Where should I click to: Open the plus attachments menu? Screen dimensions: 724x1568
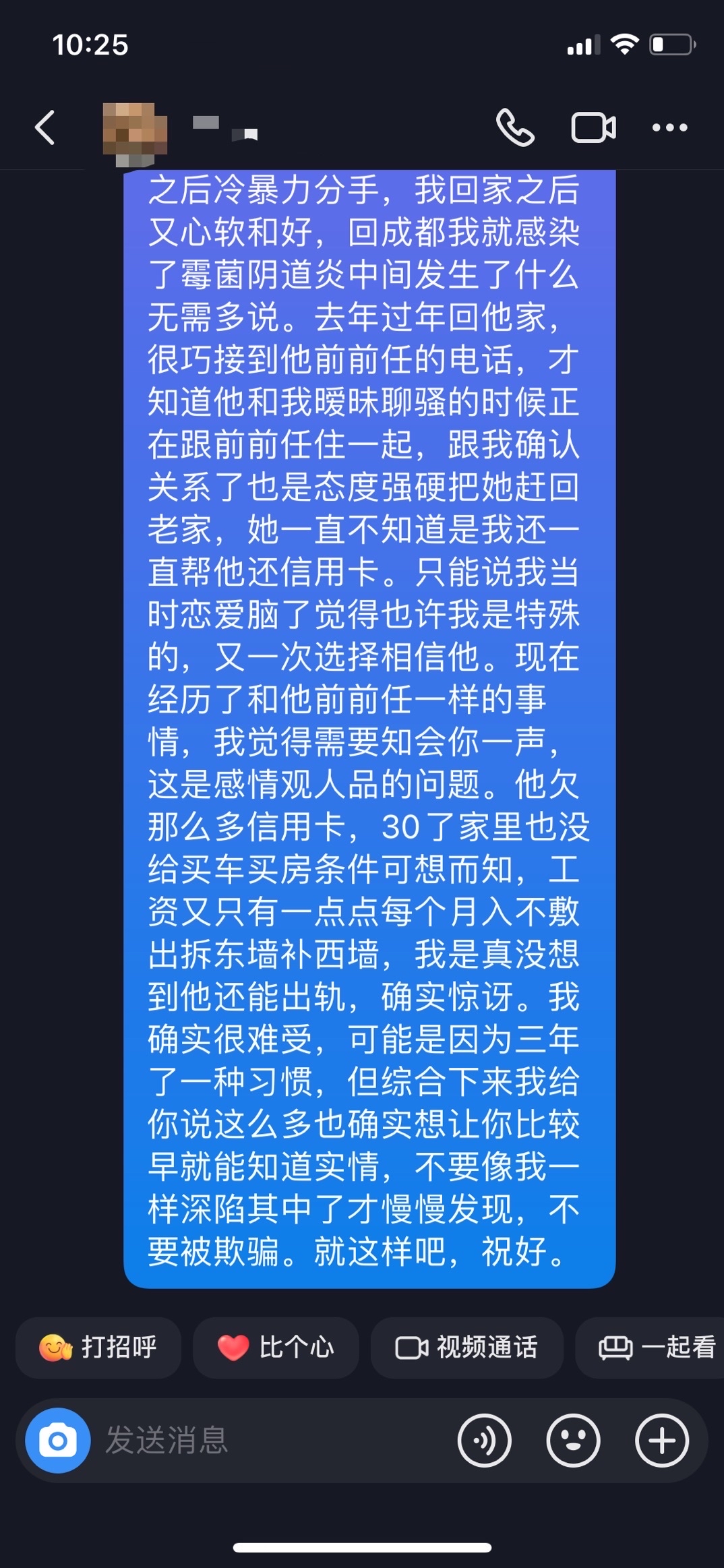tap(662, 1441)
